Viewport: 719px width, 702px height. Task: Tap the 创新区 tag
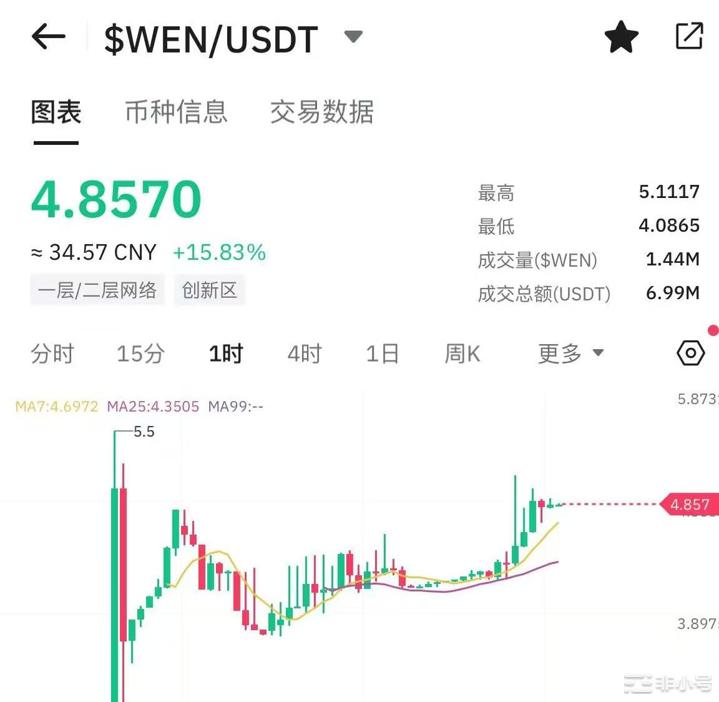tap(210, 291)
